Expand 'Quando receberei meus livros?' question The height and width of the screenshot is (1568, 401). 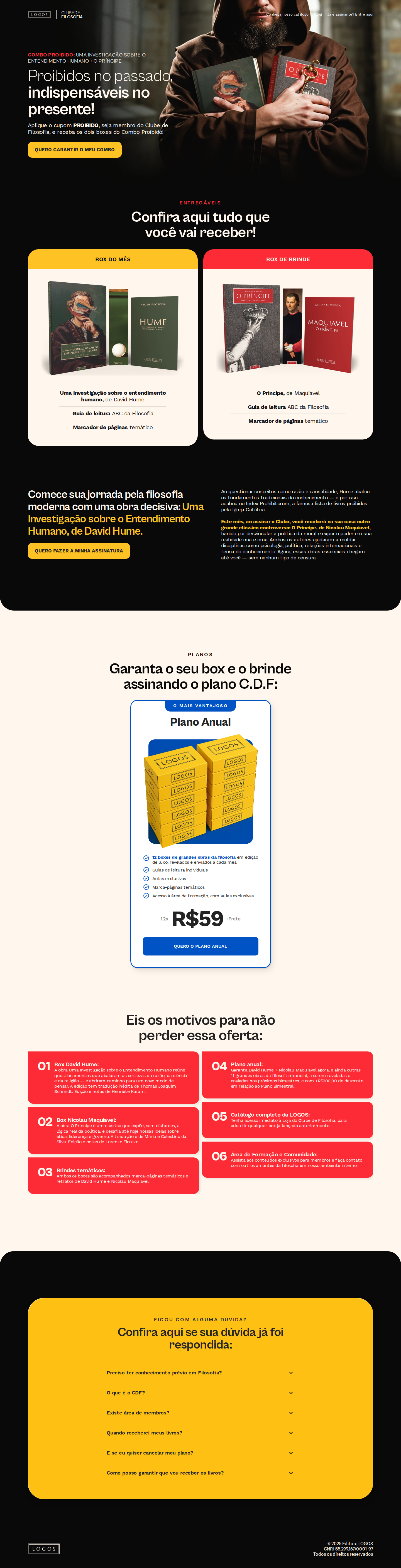point(200,1433)
